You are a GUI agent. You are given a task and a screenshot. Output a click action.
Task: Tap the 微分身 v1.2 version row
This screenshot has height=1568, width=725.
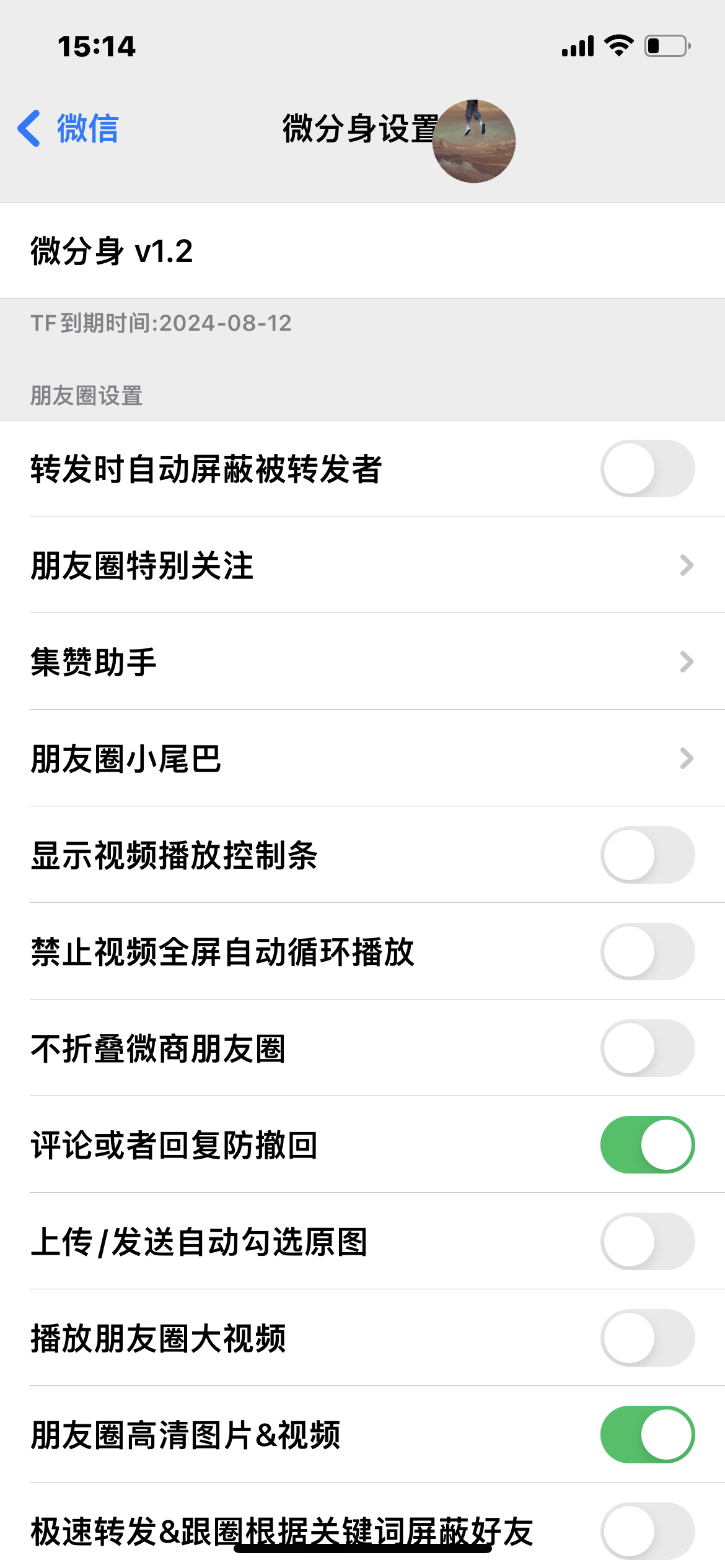tap(362, 250)
